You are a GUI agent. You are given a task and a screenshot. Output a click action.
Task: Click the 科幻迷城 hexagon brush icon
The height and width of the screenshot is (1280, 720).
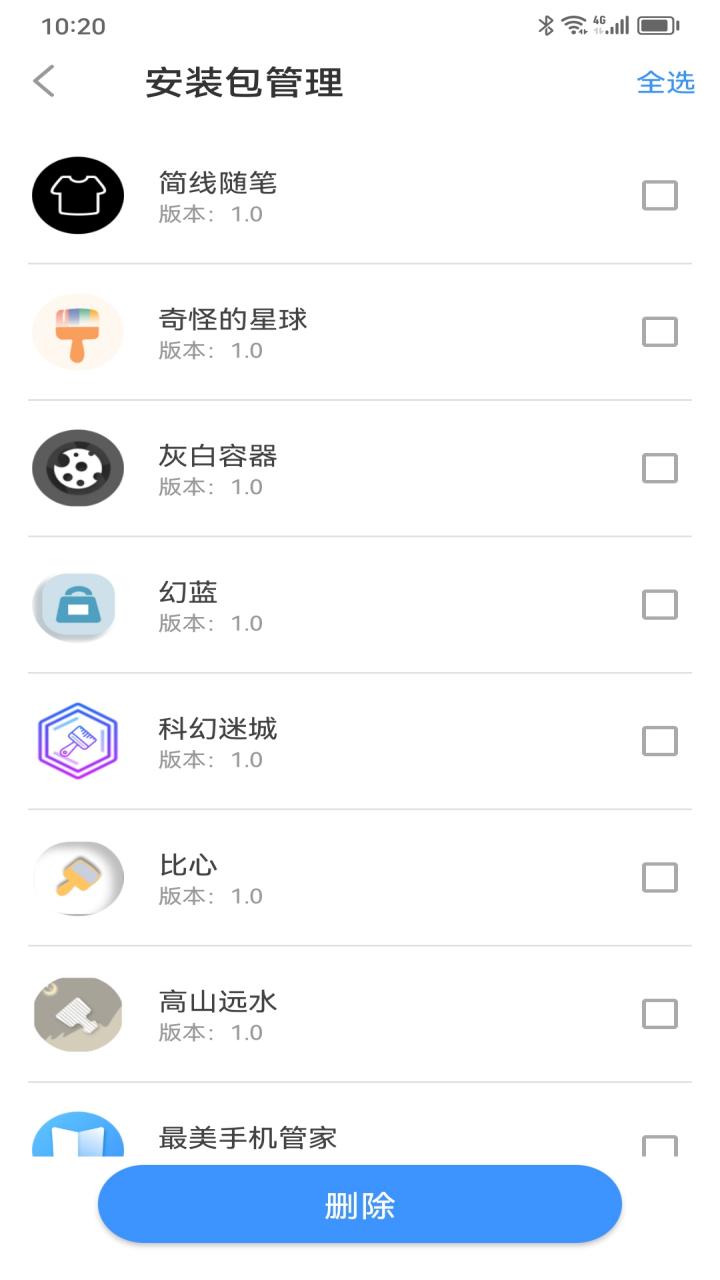77,740
